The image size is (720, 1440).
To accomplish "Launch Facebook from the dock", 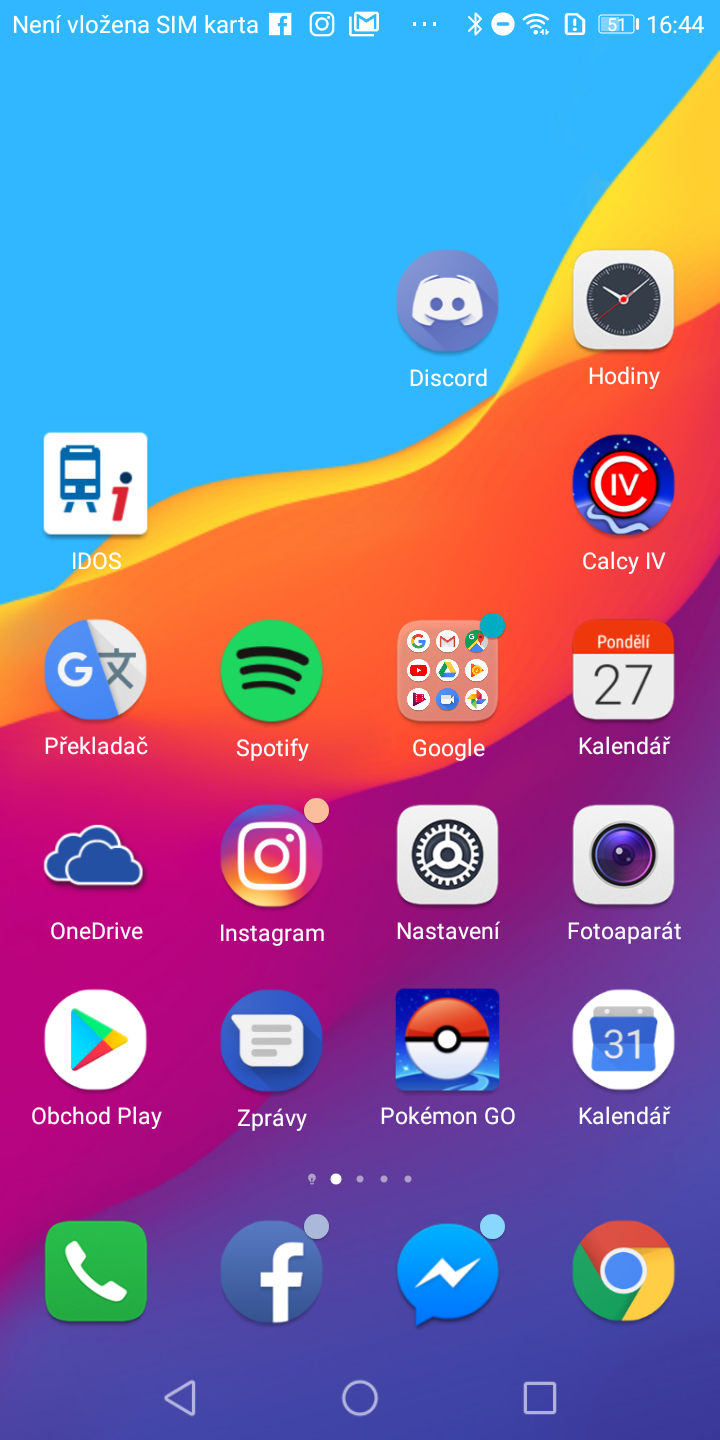I will coord(272,1272).
